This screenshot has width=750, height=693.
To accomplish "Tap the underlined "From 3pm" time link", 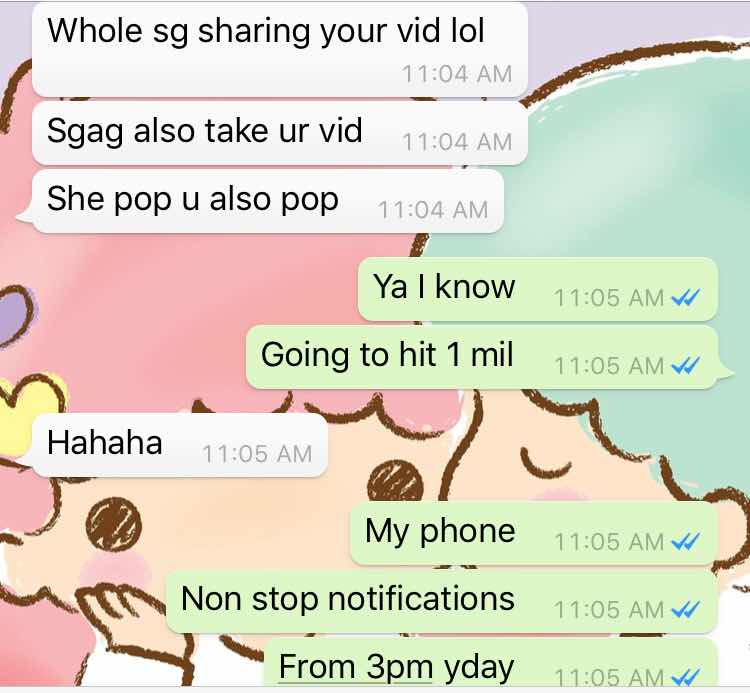I will 356,666.
